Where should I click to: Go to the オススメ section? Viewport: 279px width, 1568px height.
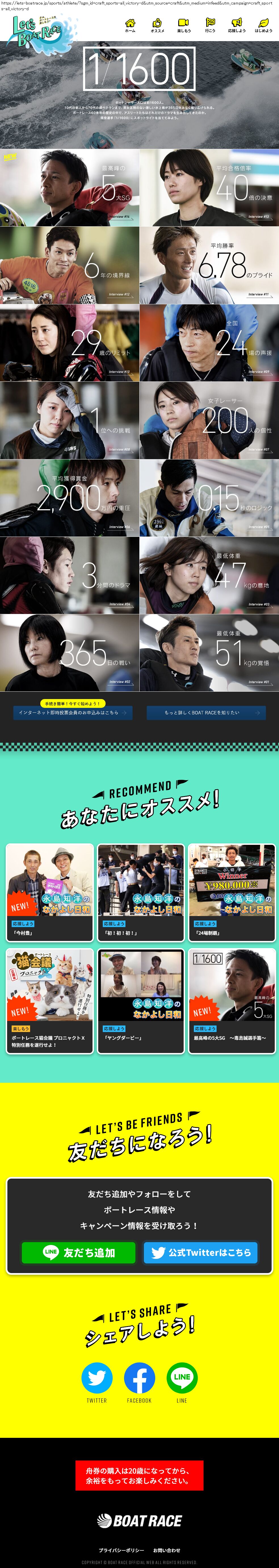click(x=157, y=25)
